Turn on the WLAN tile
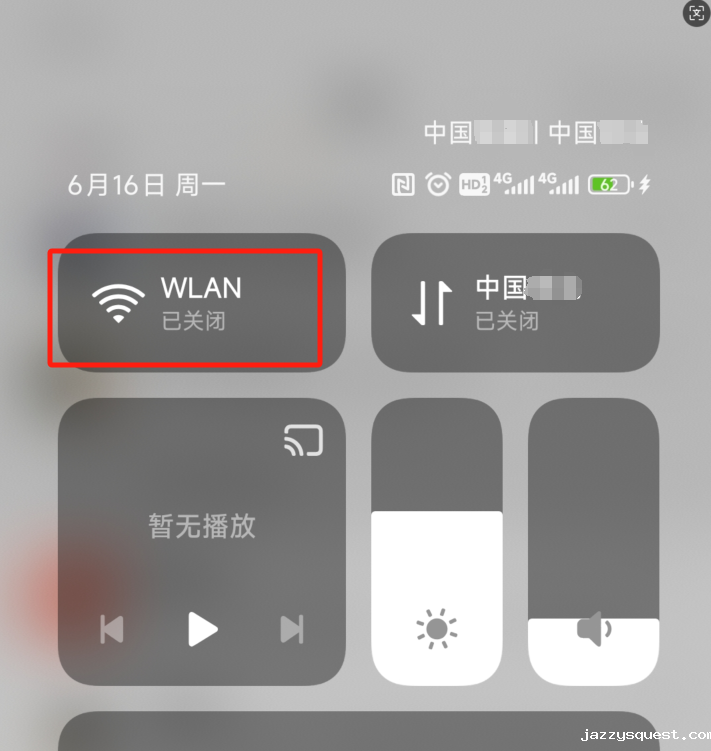The height and width of the screenshot is (751, 711). tap(188, 303)
